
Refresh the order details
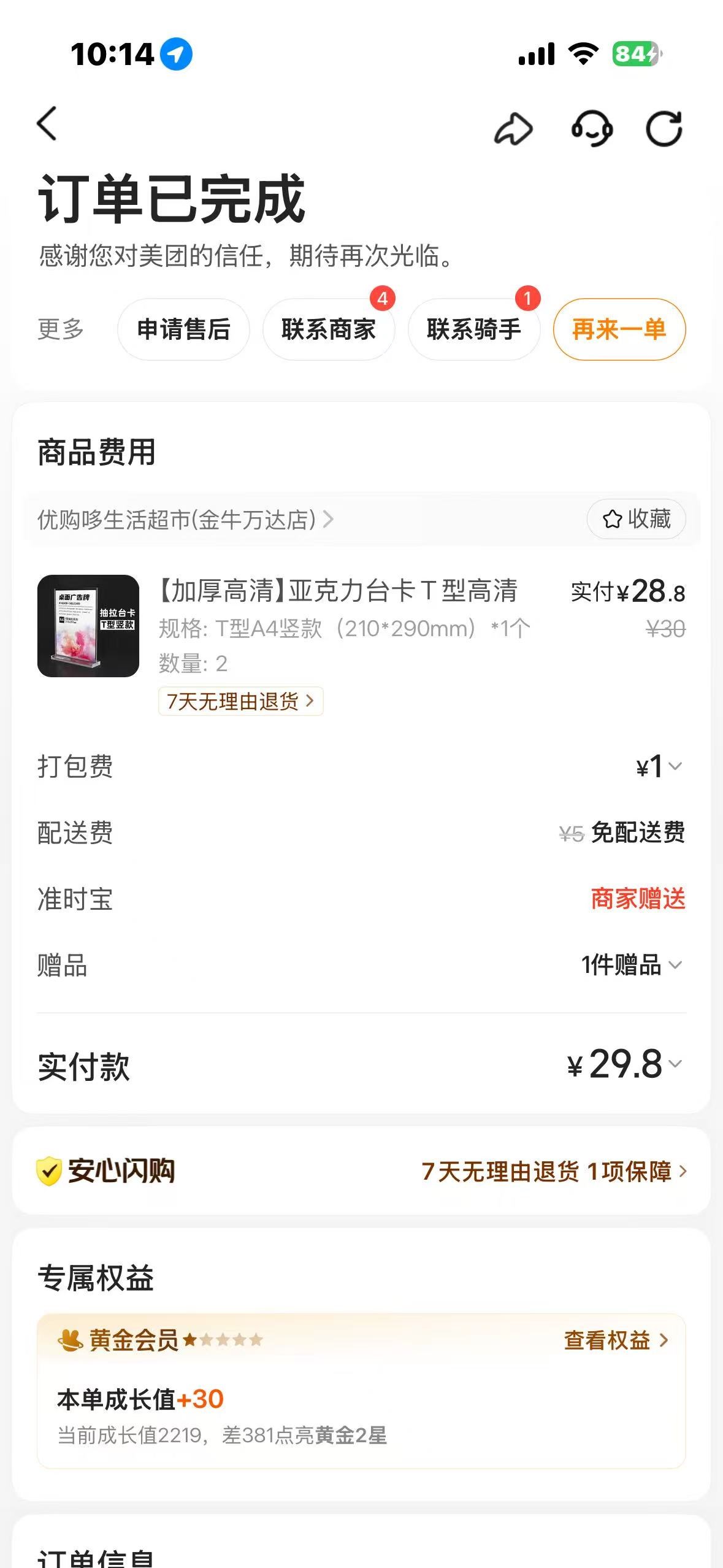[664, 129]
